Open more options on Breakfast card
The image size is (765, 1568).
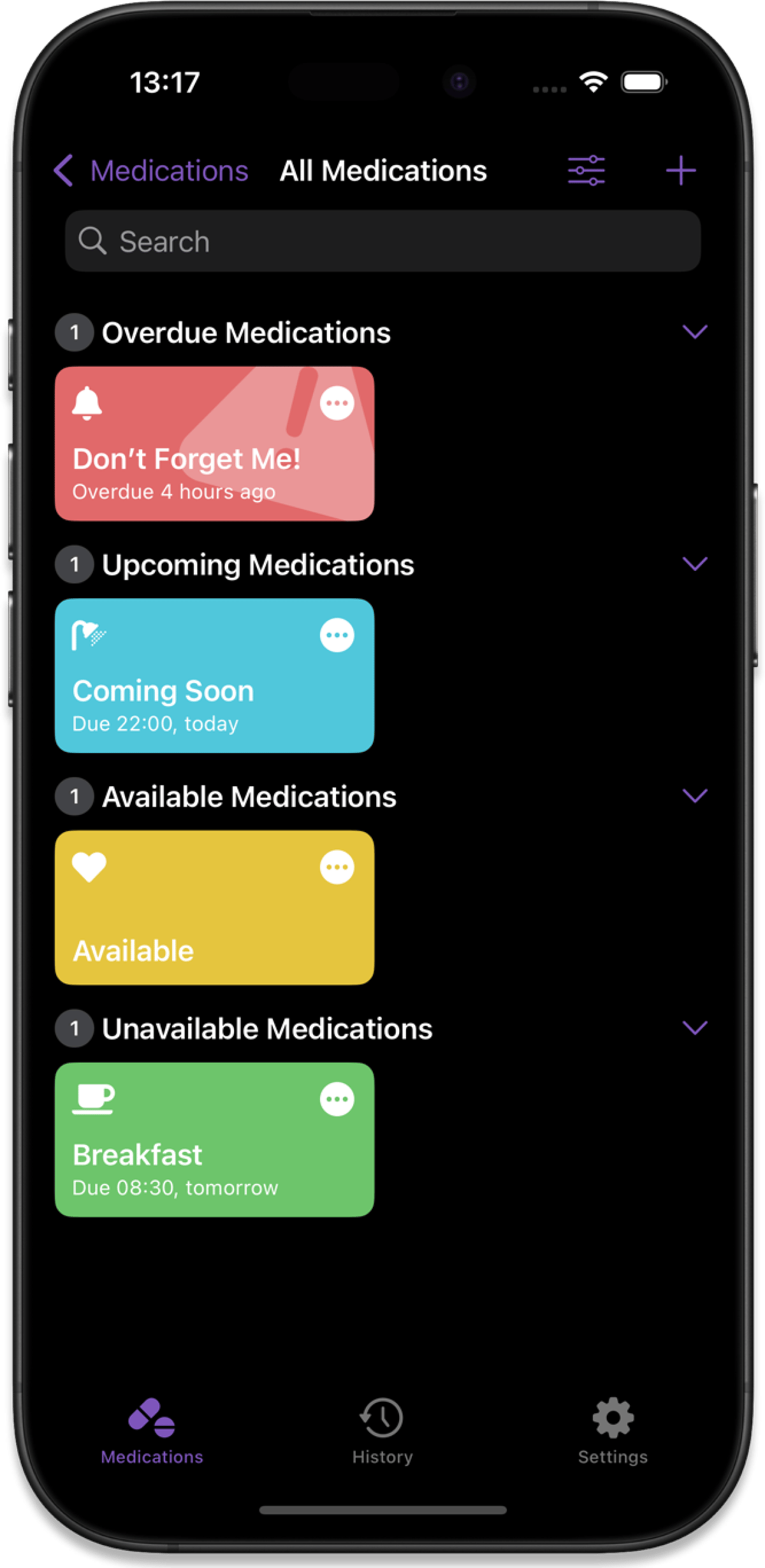(x=337, y=1098)
